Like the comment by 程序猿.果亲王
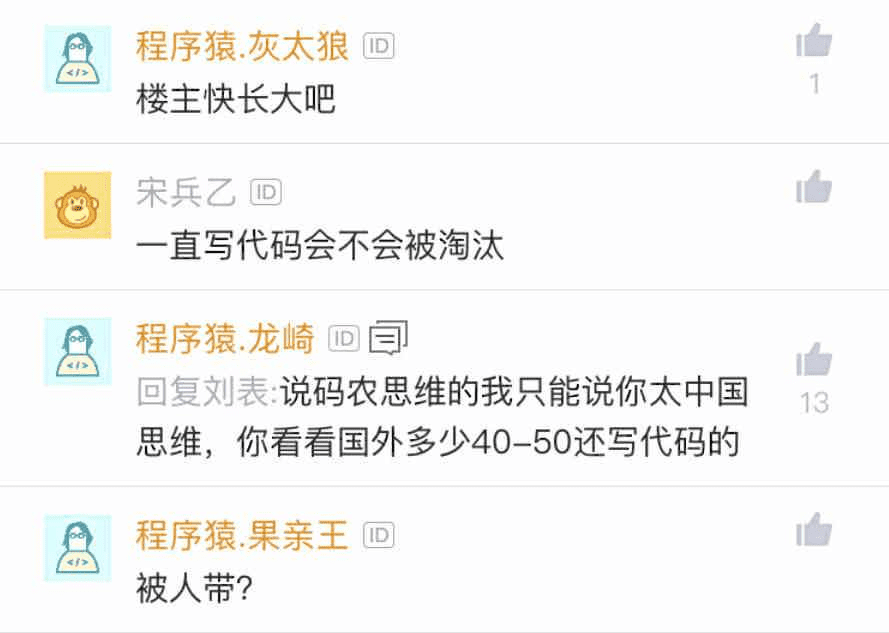 click(x=814, y=530)
